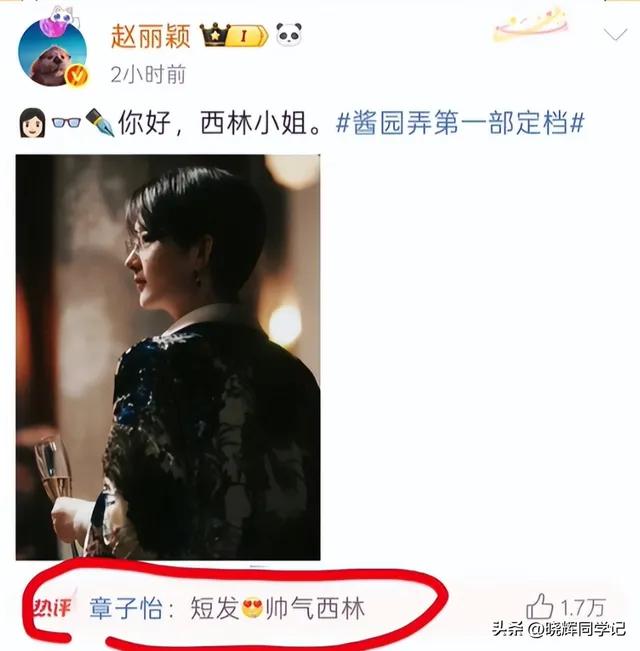Like the hot comment with 1.7万 likes

coord(540,605)
